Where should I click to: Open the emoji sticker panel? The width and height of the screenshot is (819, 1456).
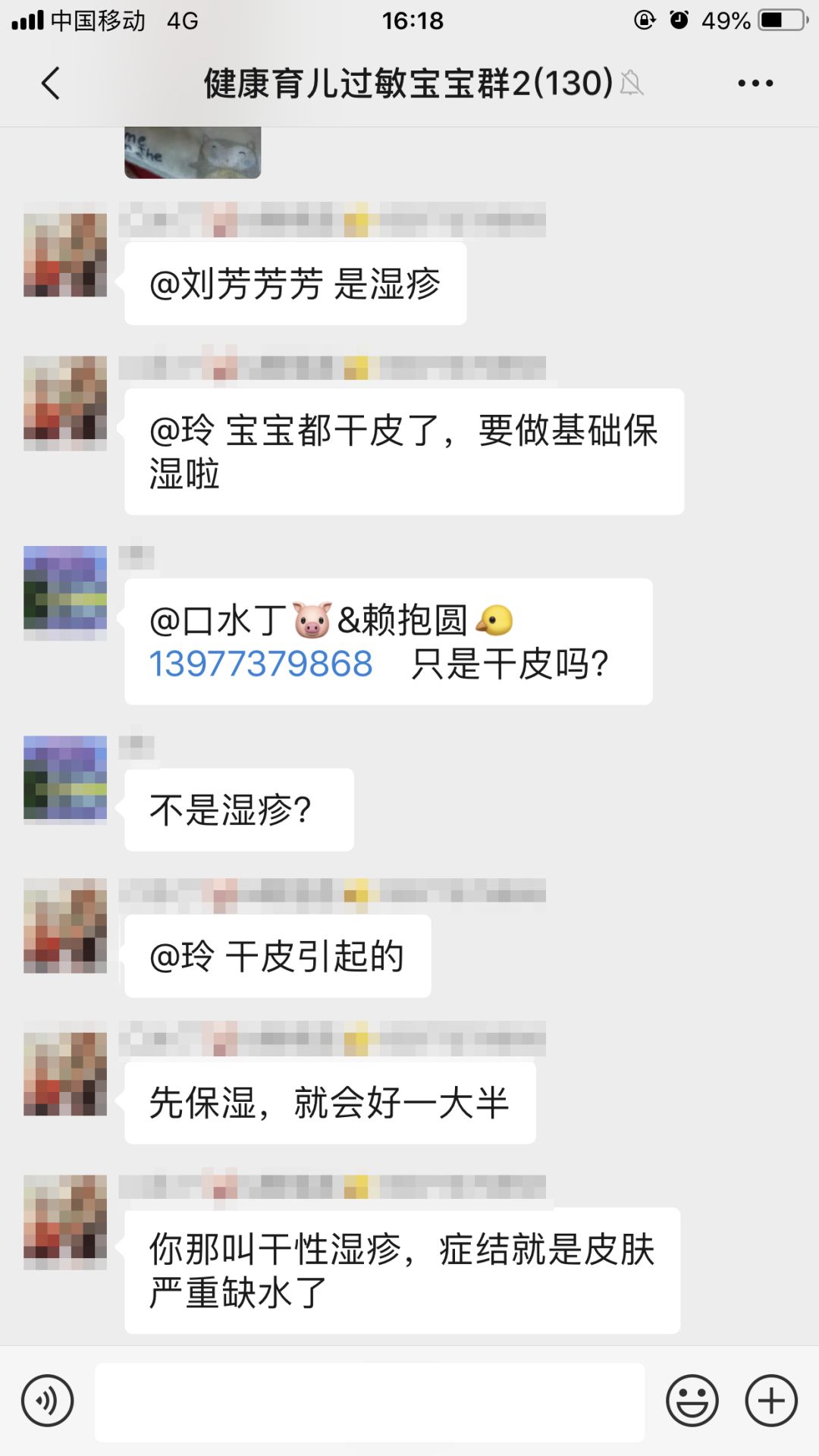(x=692, y=1401)
